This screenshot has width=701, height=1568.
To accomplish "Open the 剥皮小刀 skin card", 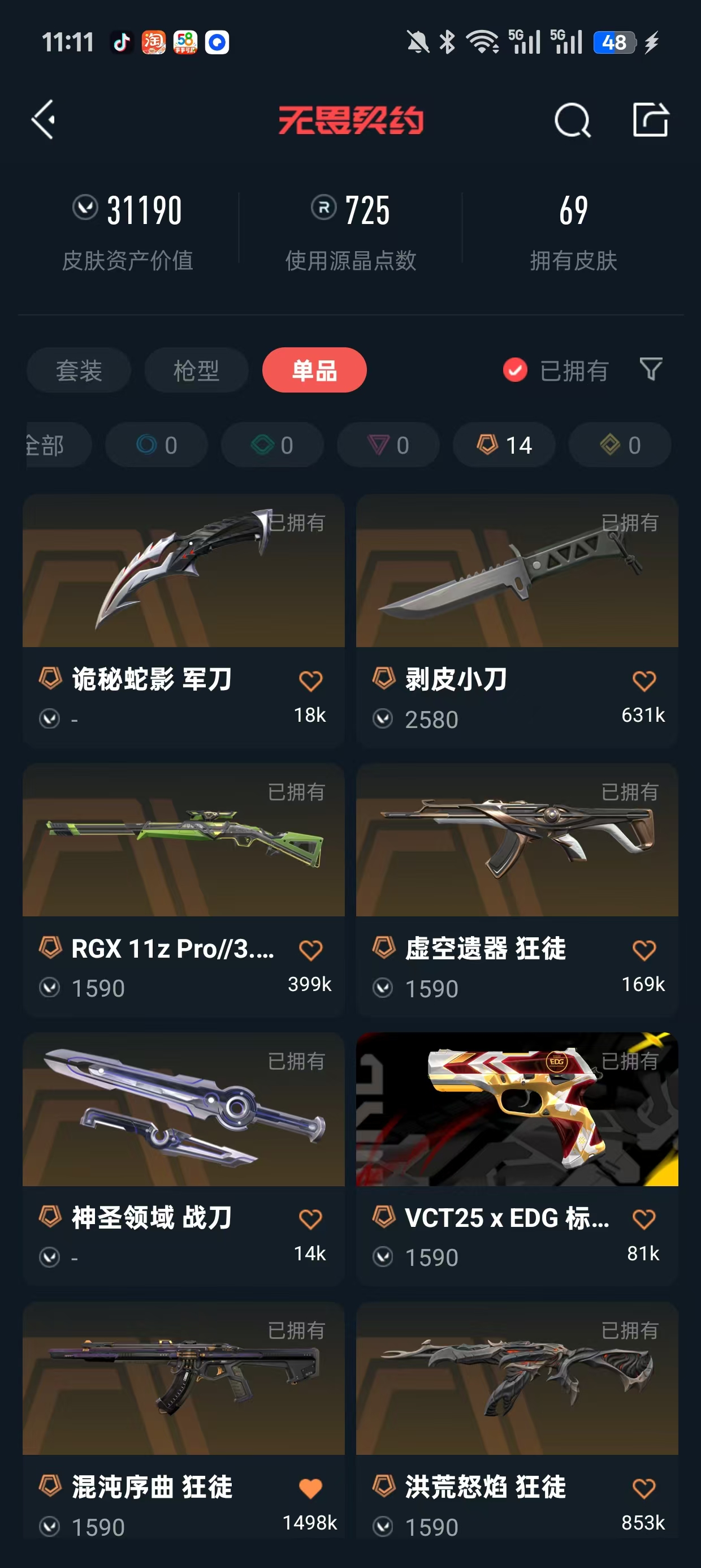I will tap(517, 572).
